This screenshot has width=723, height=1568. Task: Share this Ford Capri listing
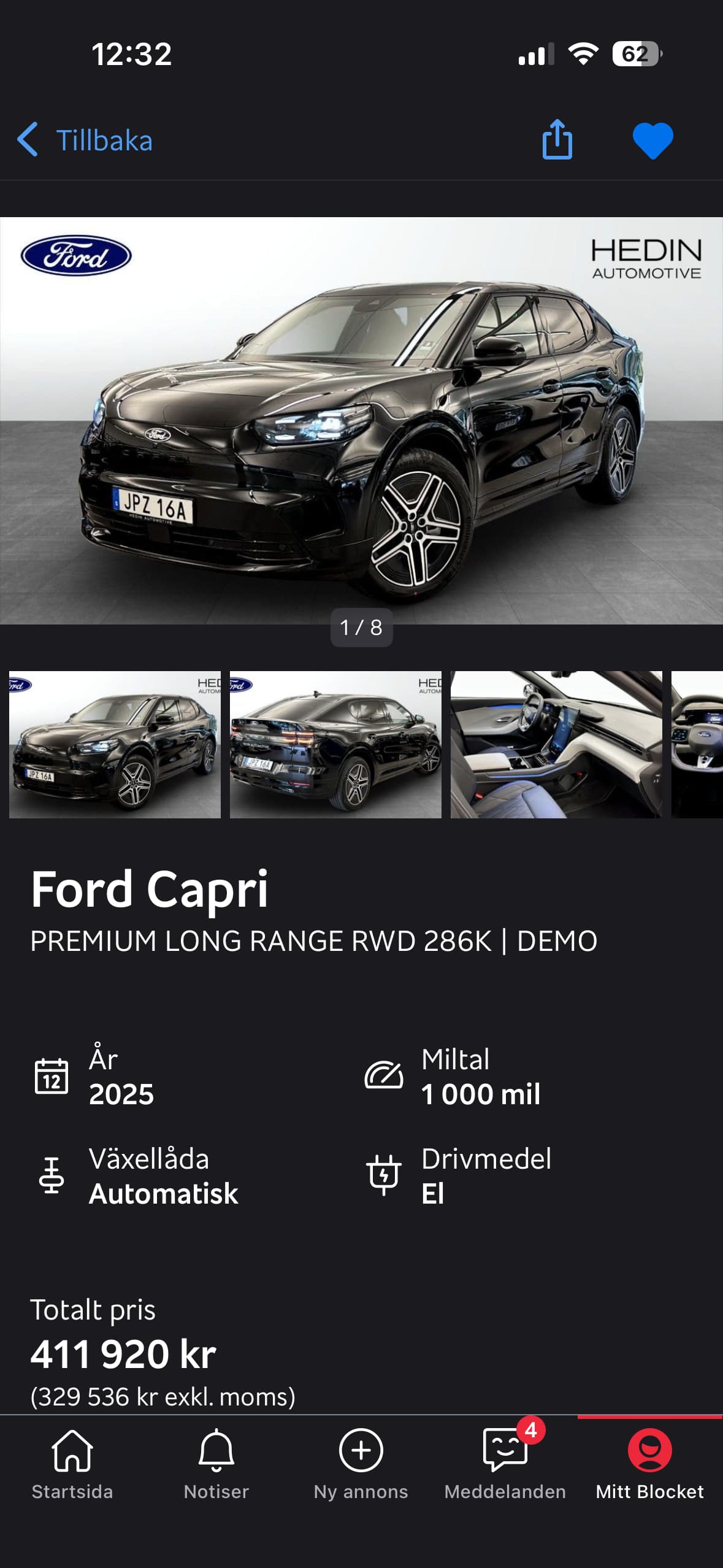pos(557,140)
